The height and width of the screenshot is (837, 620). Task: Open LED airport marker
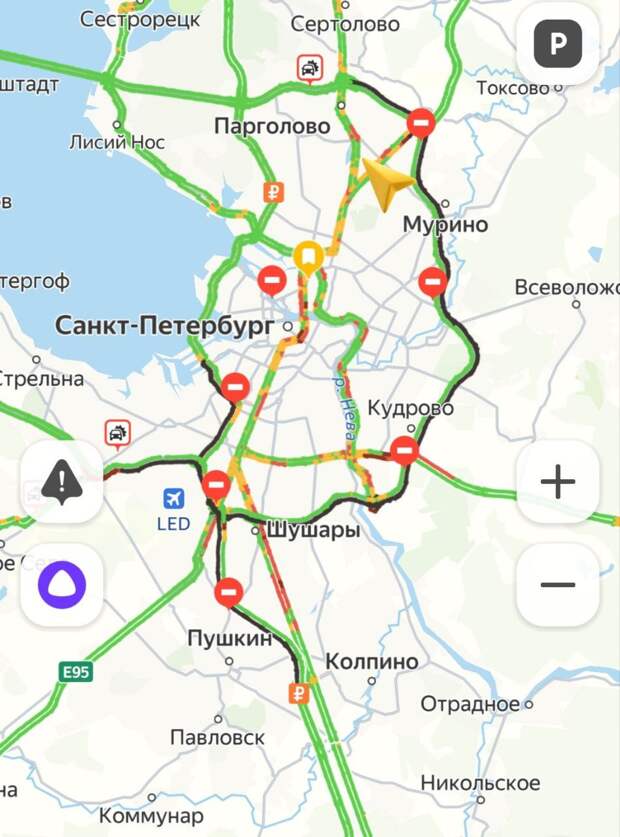174,498
